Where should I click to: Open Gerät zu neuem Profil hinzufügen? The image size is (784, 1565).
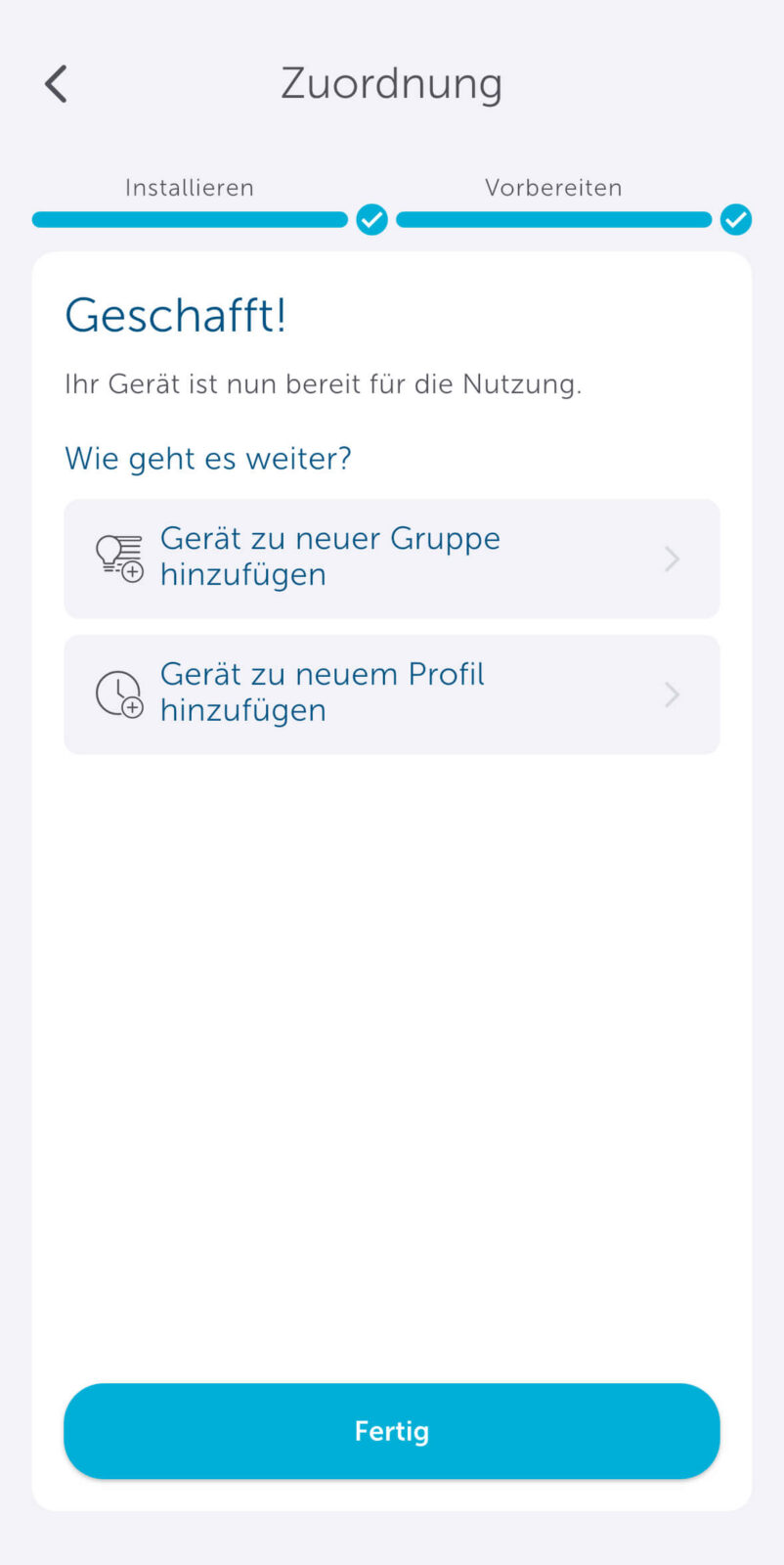pyautogui.click(x=391, y=693)
